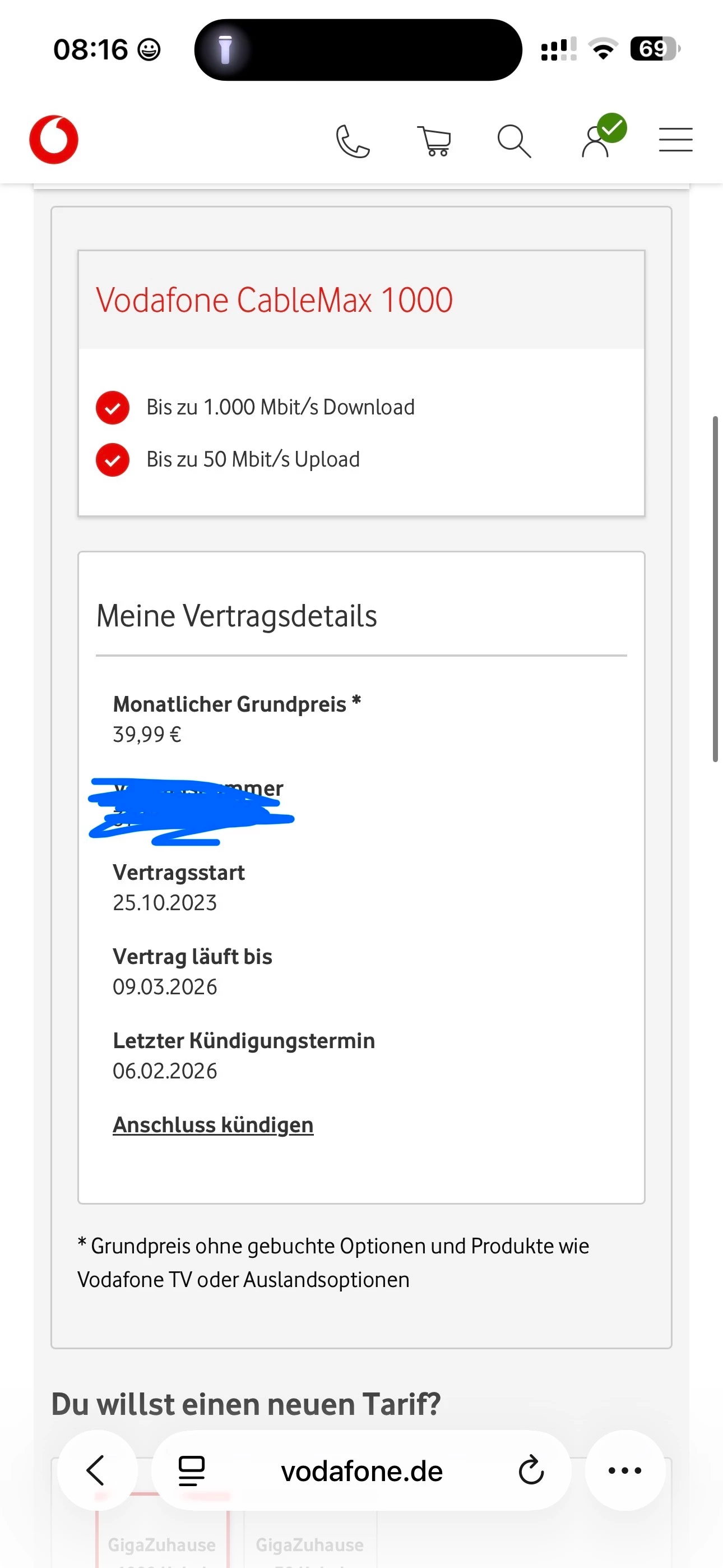Image resolution: width=723 pixels, height=1568 pixels.
Task: Go back in the browser
Action: tap(96, 1470)
